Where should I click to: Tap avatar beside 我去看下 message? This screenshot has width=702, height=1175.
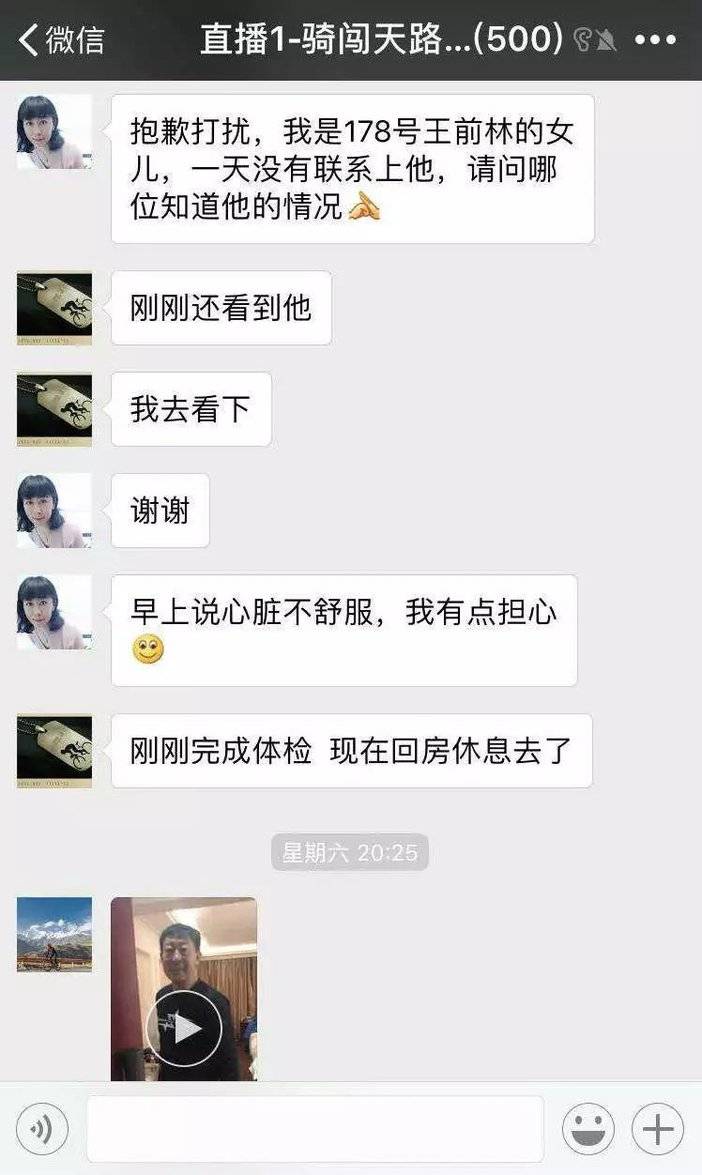(x=54, y=410)
